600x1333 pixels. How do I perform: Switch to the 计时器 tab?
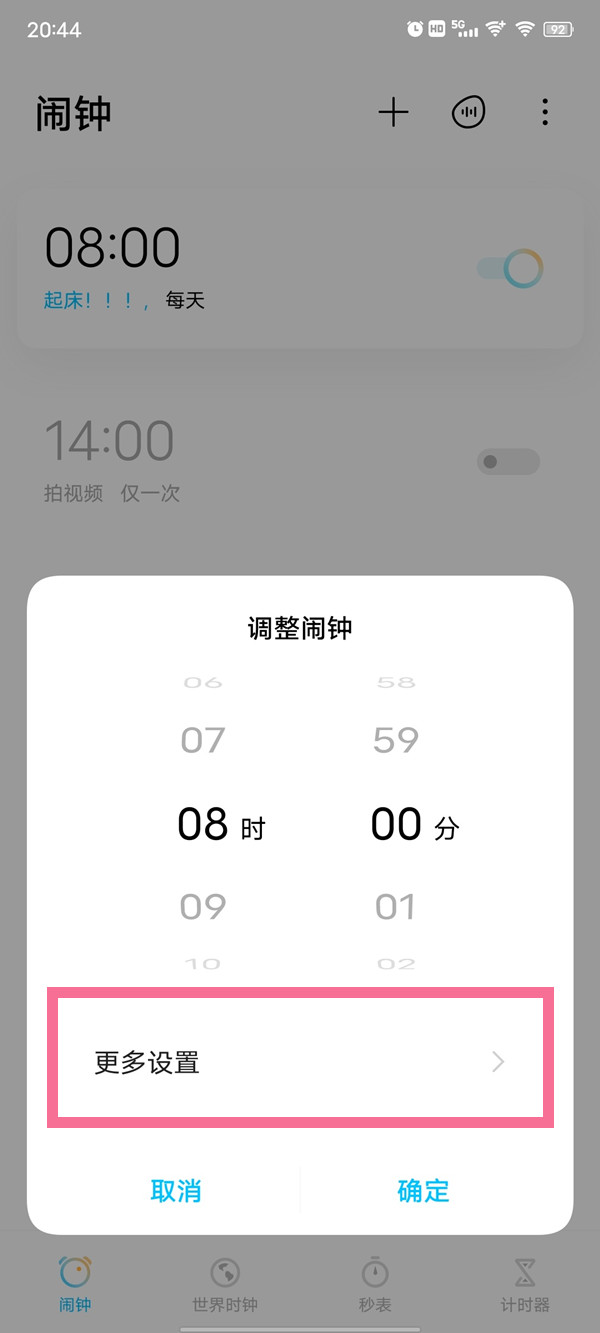pos(525,1285)
